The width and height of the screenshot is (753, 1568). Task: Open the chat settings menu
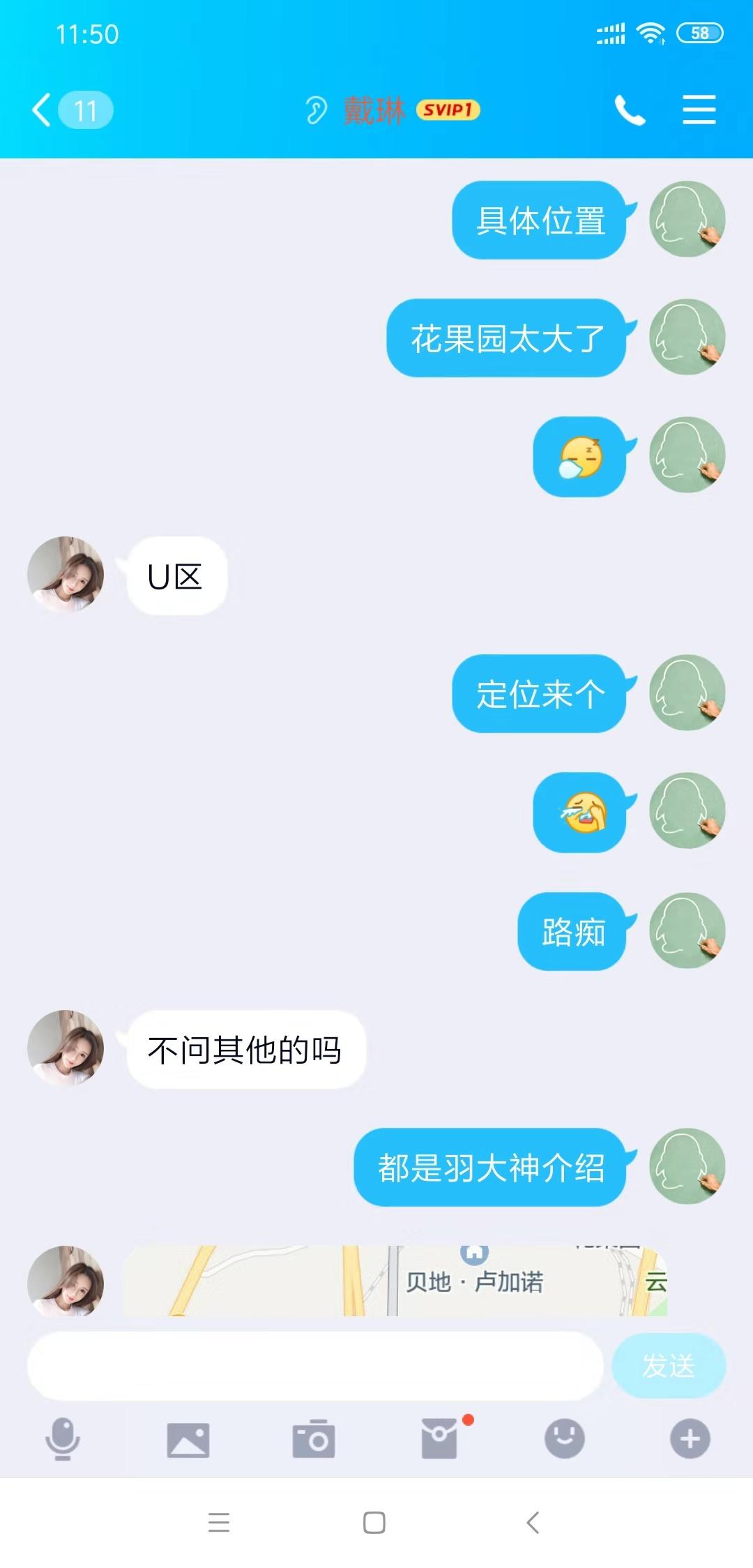pos(699,110)
